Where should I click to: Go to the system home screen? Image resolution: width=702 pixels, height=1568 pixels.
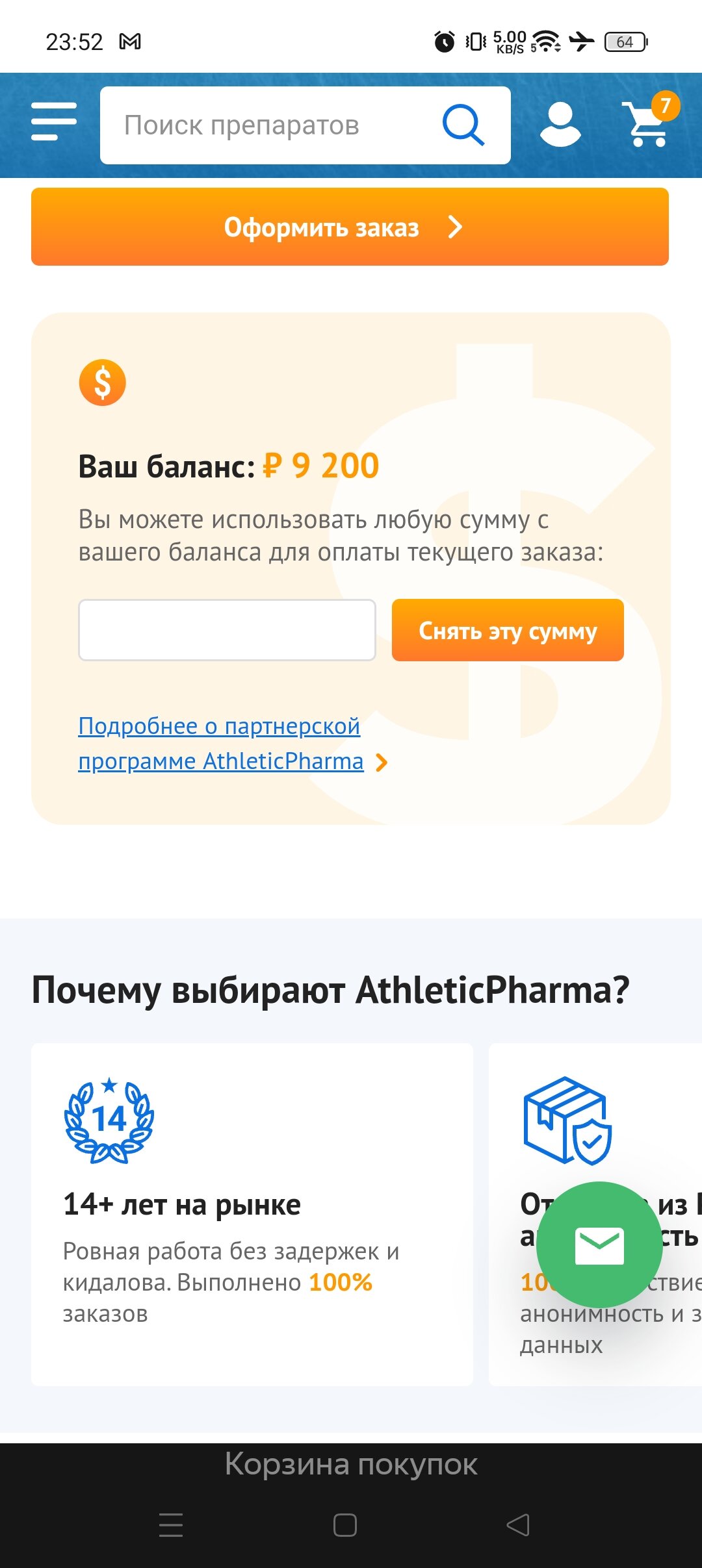pyautogui.click(x=345, y=1524)
